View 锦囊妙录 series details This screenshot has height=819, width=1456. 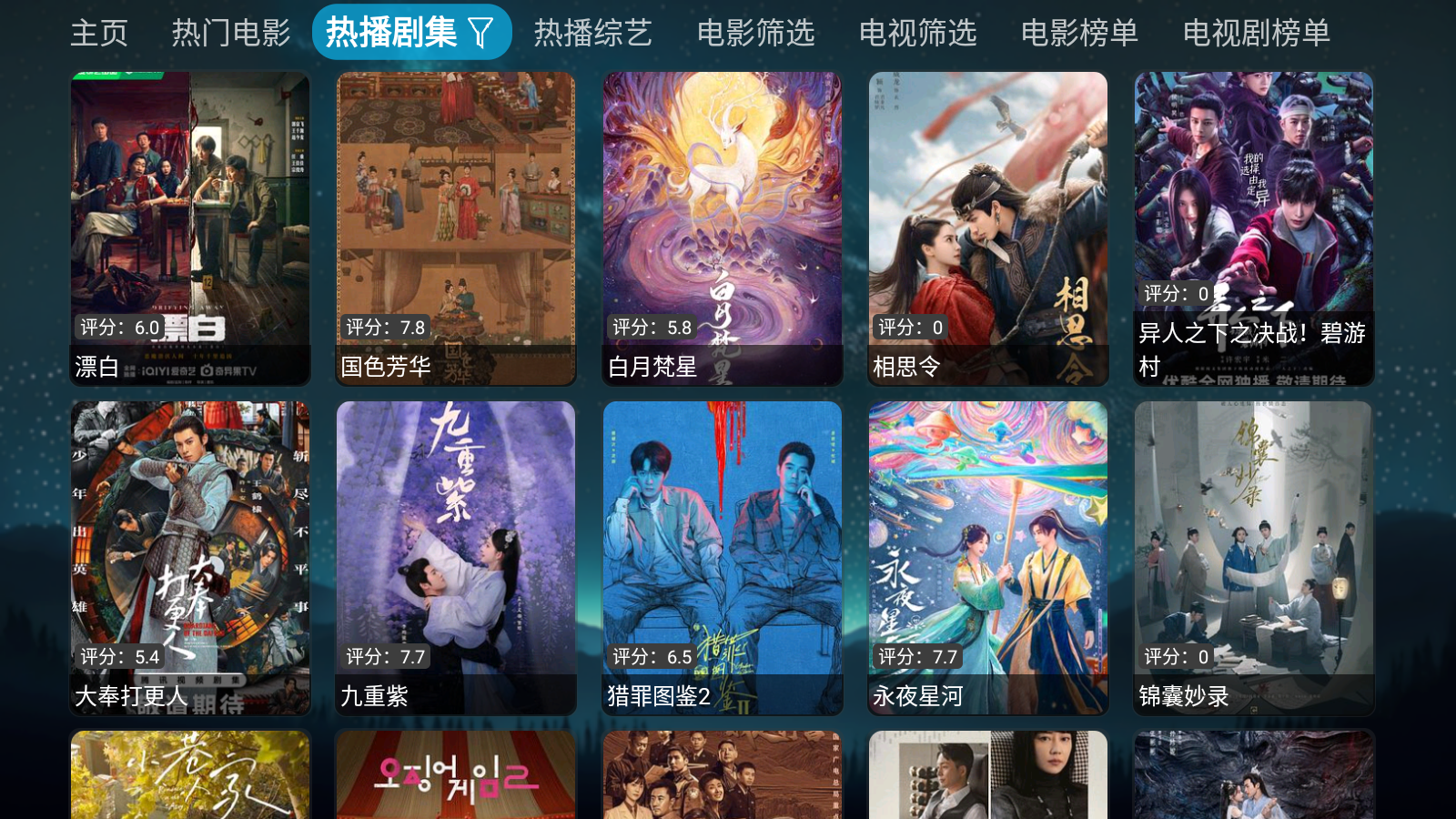1253,557
